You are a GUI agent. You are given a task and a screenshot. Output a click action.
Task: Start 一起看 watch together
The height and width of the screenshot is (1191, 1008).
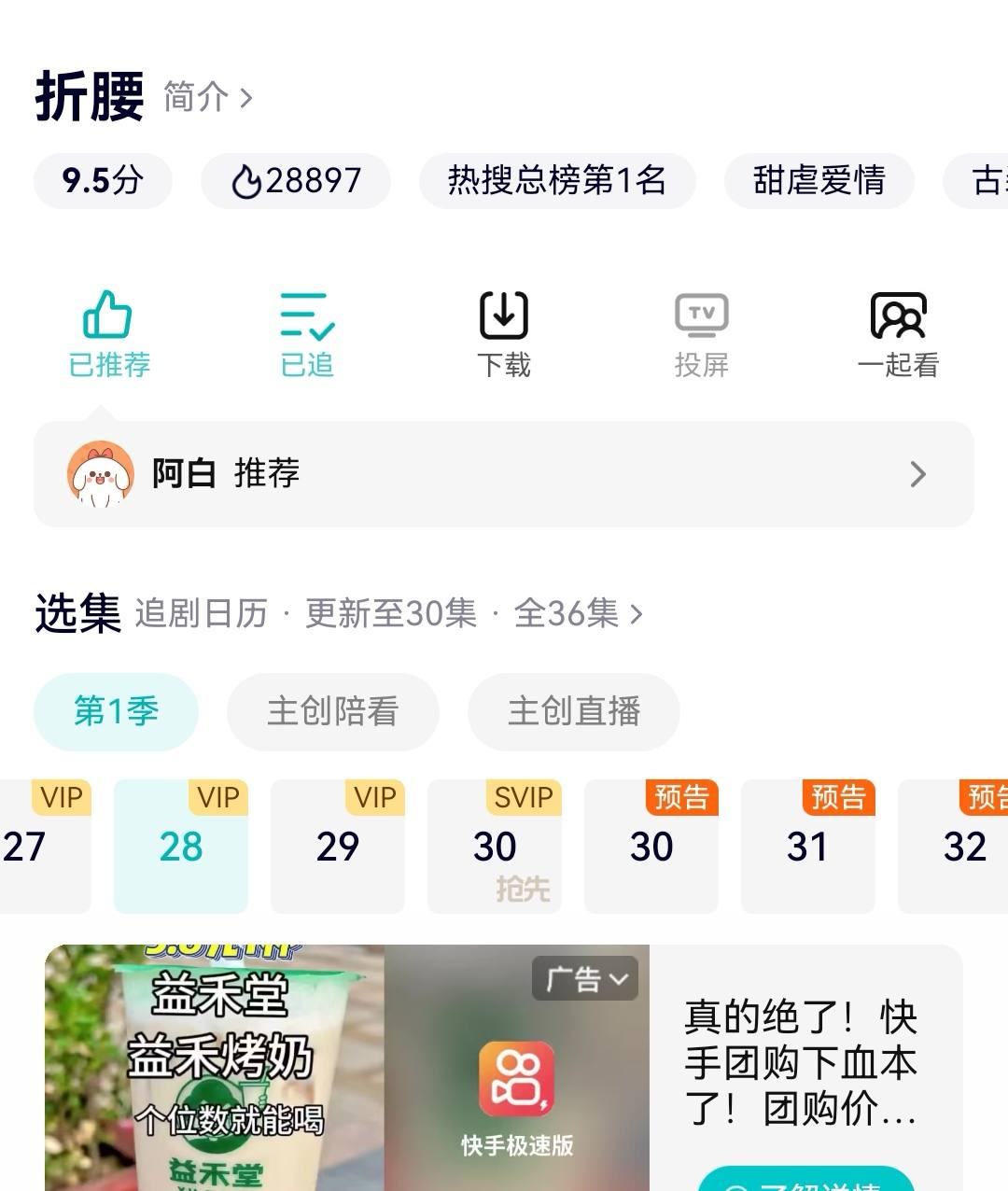[898, 334]
